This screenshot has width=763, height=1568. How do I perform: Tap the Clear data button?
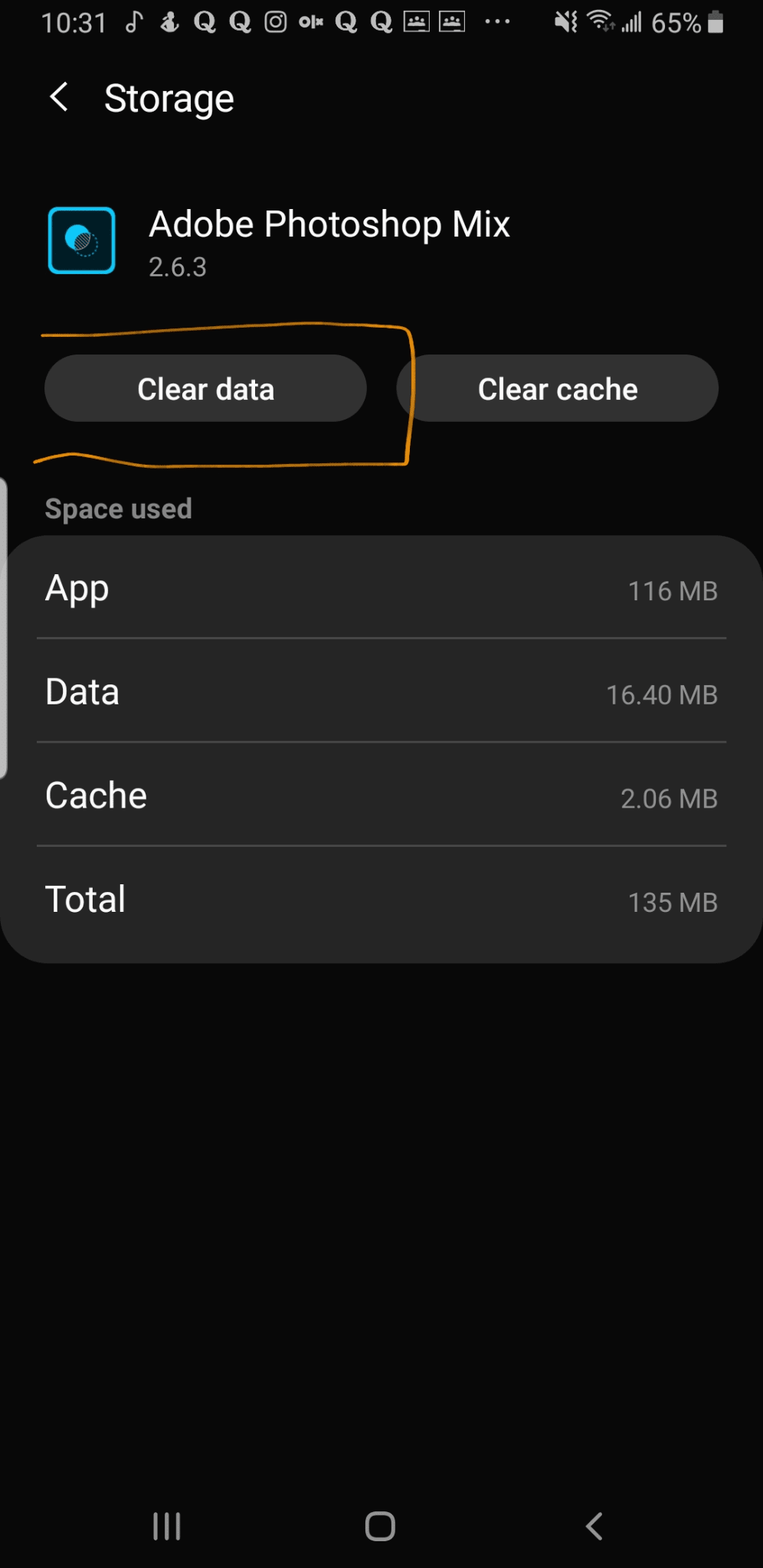coord(205,388)
